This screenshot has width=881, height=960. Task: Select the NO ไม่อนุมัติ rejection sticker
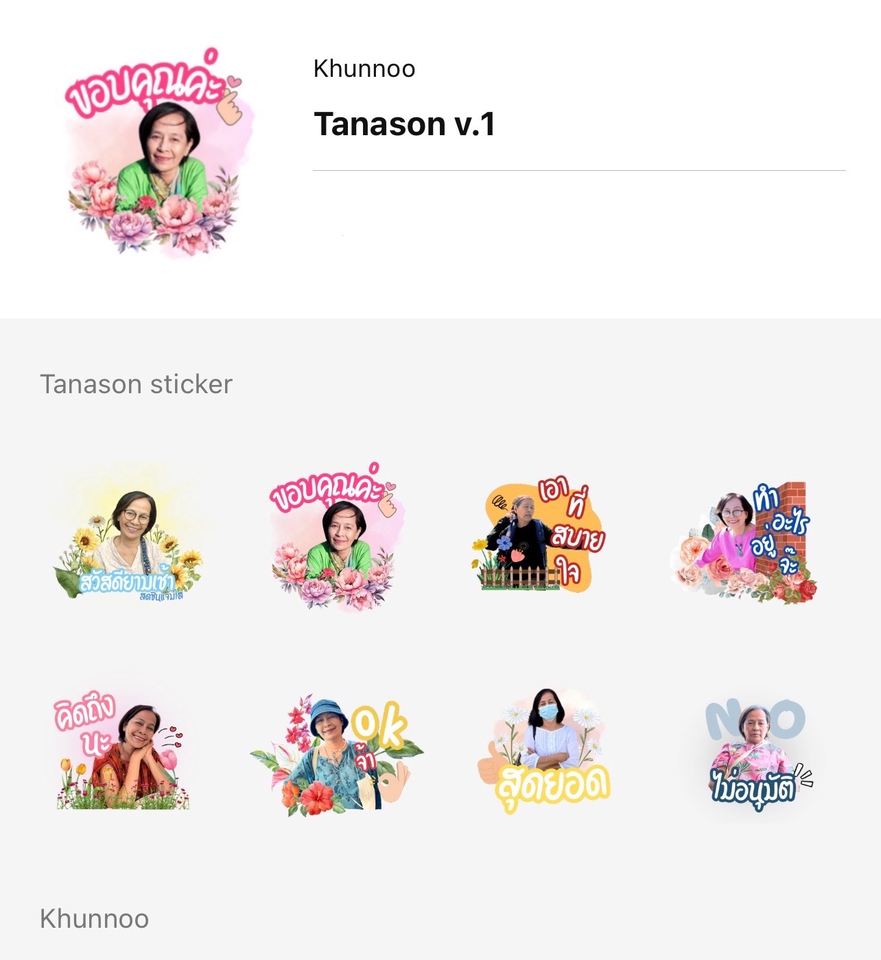pos(752,750)
